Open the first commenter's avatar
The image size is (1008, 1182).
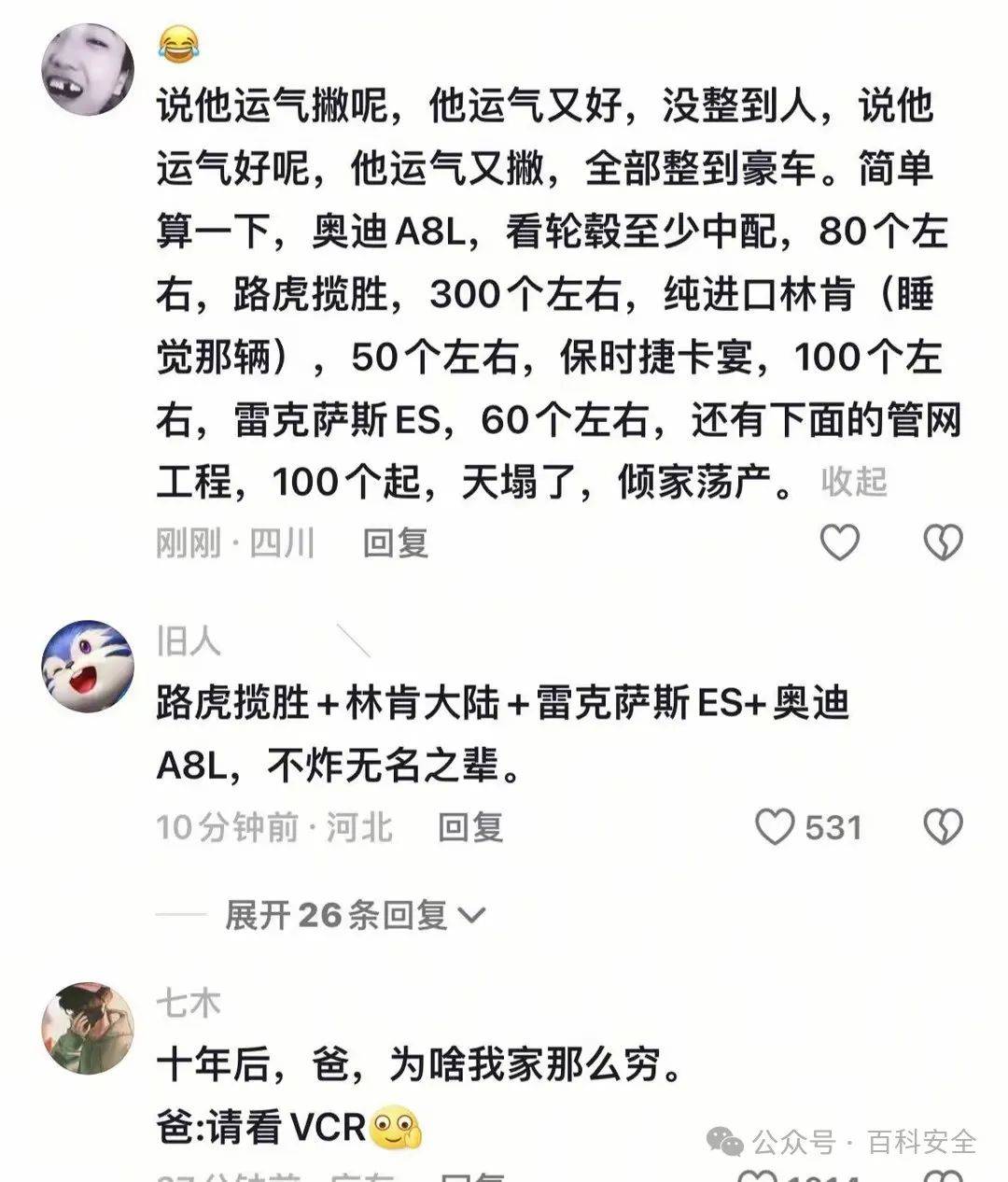click(x=88, y=70)
